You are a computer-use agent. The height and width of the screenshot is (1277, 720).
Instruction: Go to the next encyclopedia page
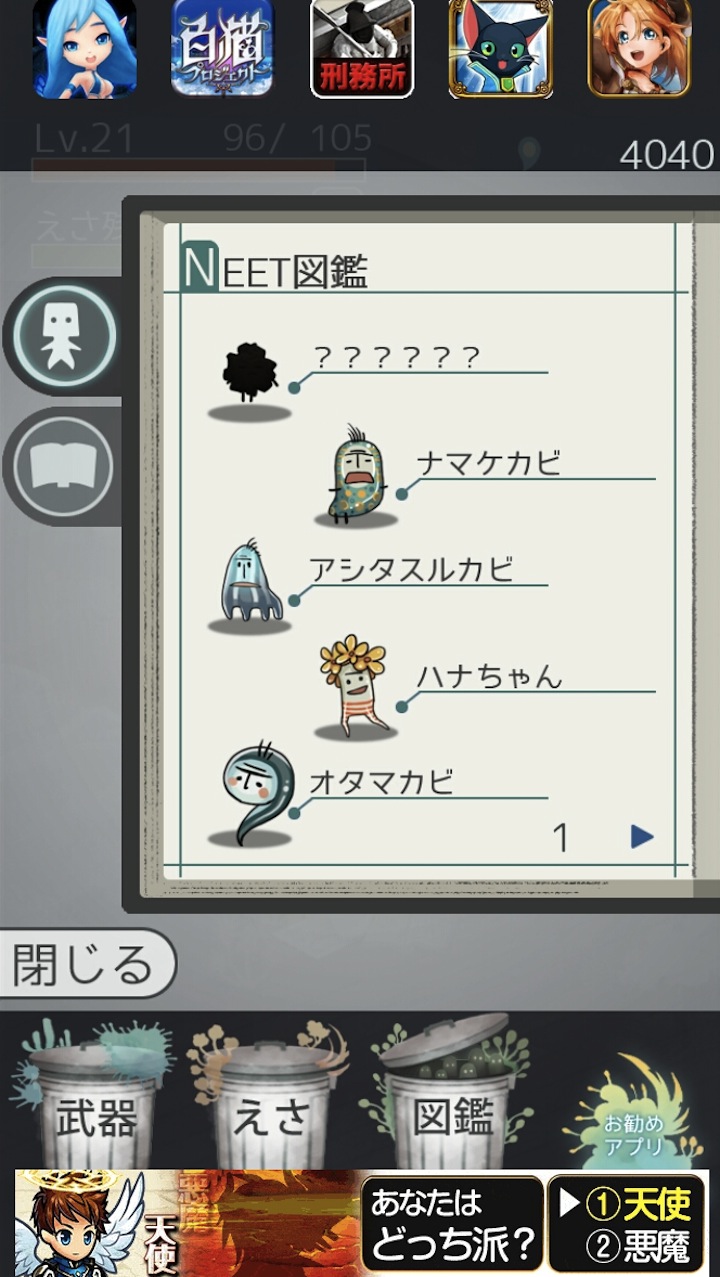642,838
